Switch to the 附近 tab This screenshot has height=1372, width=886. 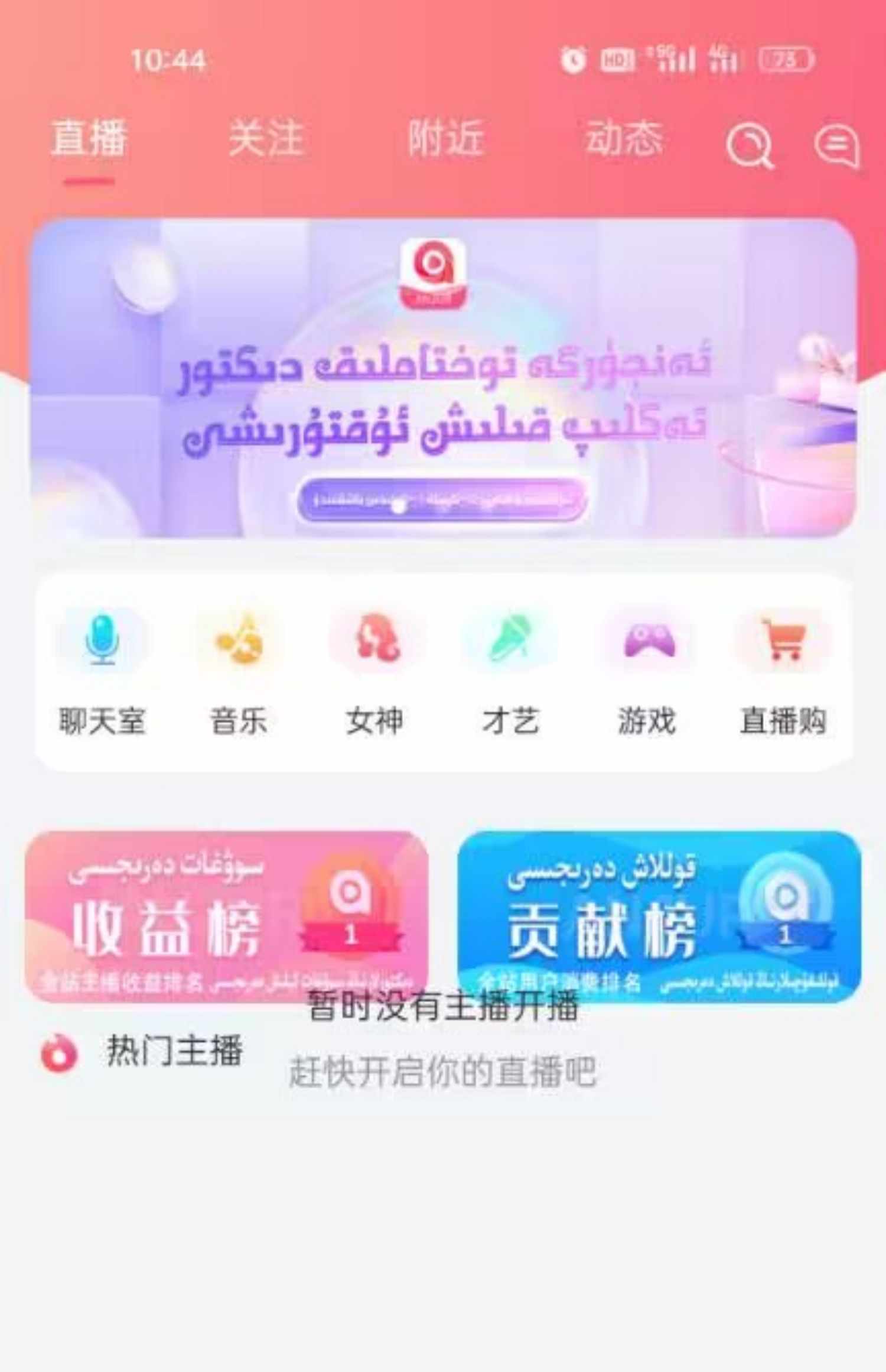pos(446,139)
